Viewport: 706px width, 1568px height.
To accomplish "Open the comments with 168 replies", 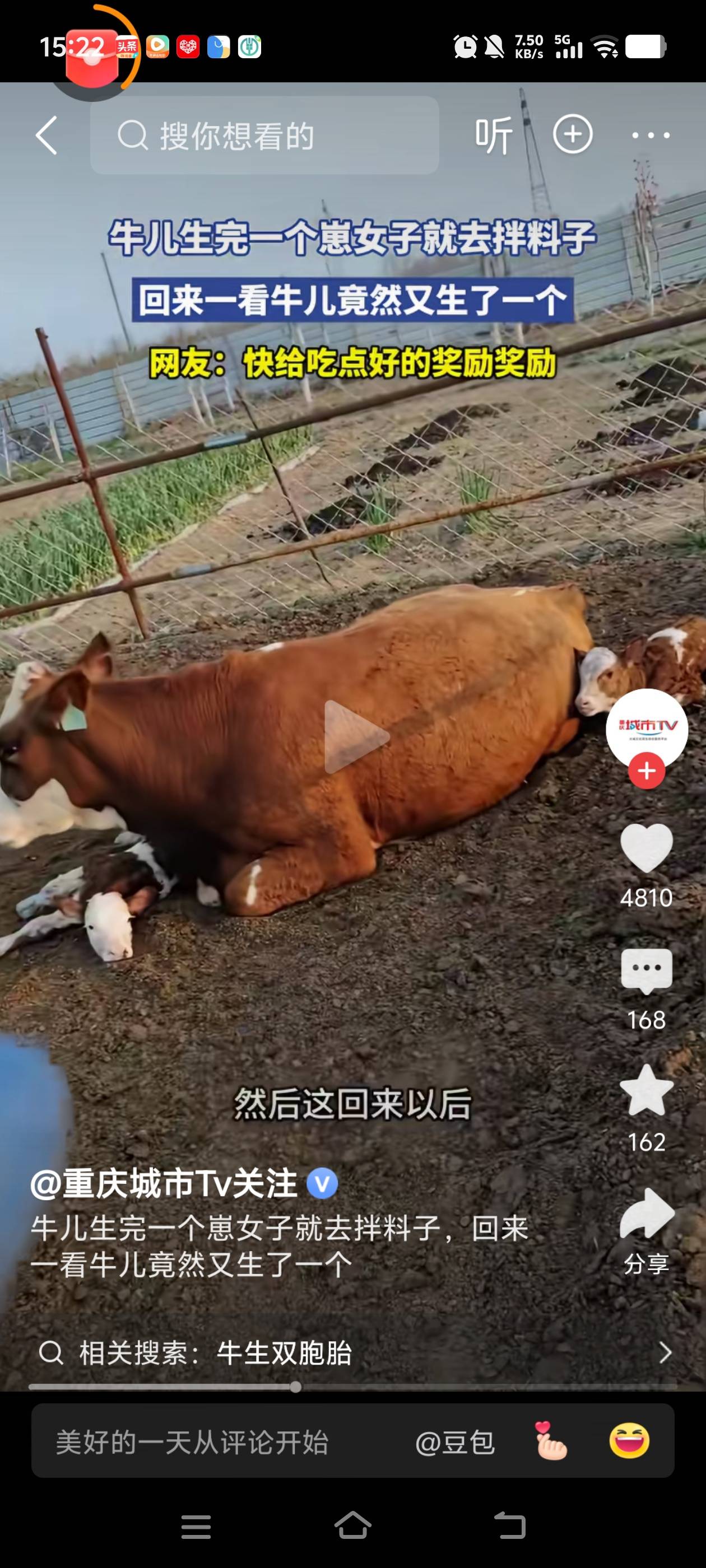I will click(646, 970).
